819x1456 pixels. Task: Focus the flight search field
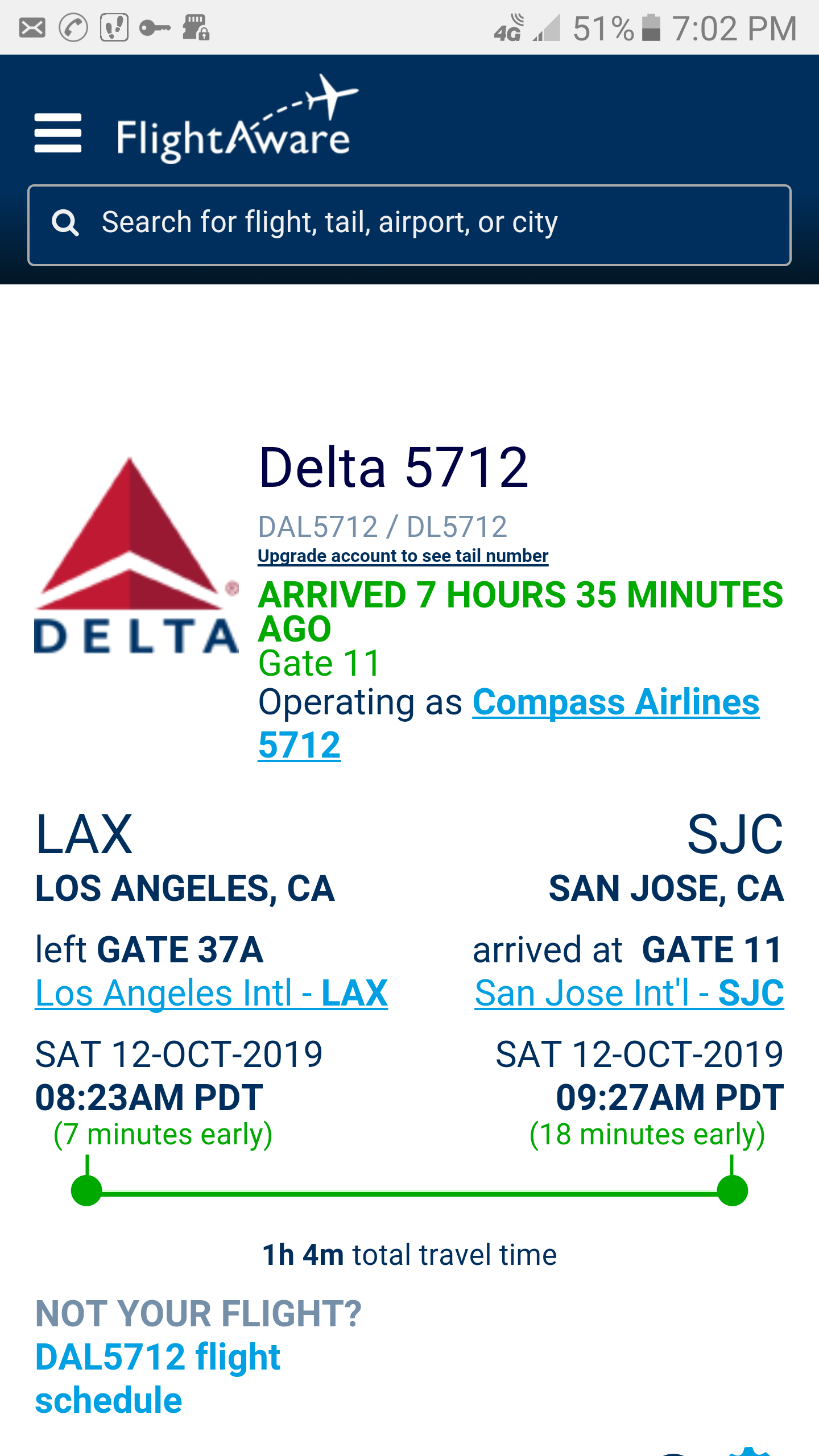(x=409, y=224)
